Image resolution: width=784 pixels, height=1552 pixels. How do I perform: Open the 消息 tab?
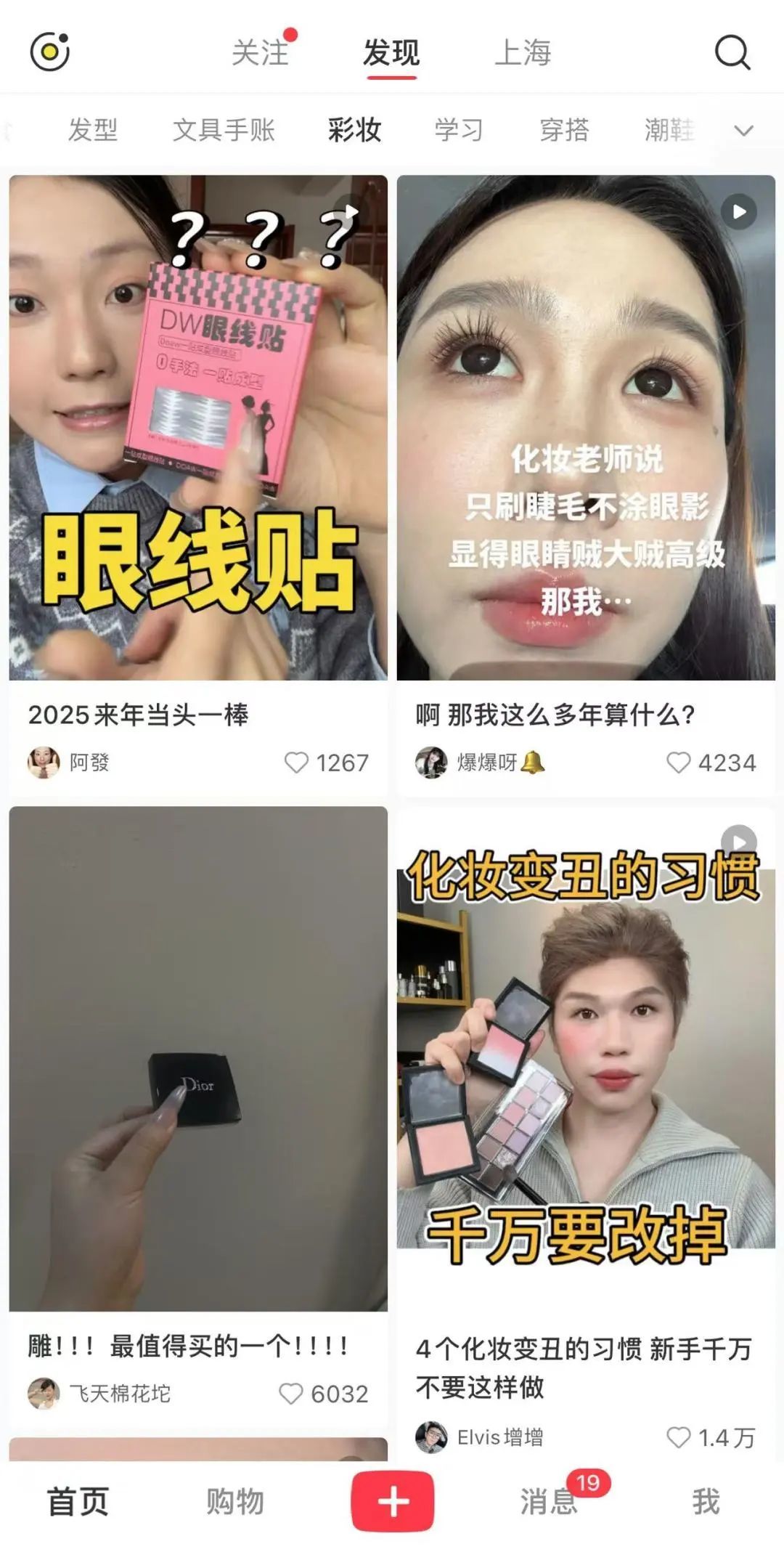[x=549, y=1501]
